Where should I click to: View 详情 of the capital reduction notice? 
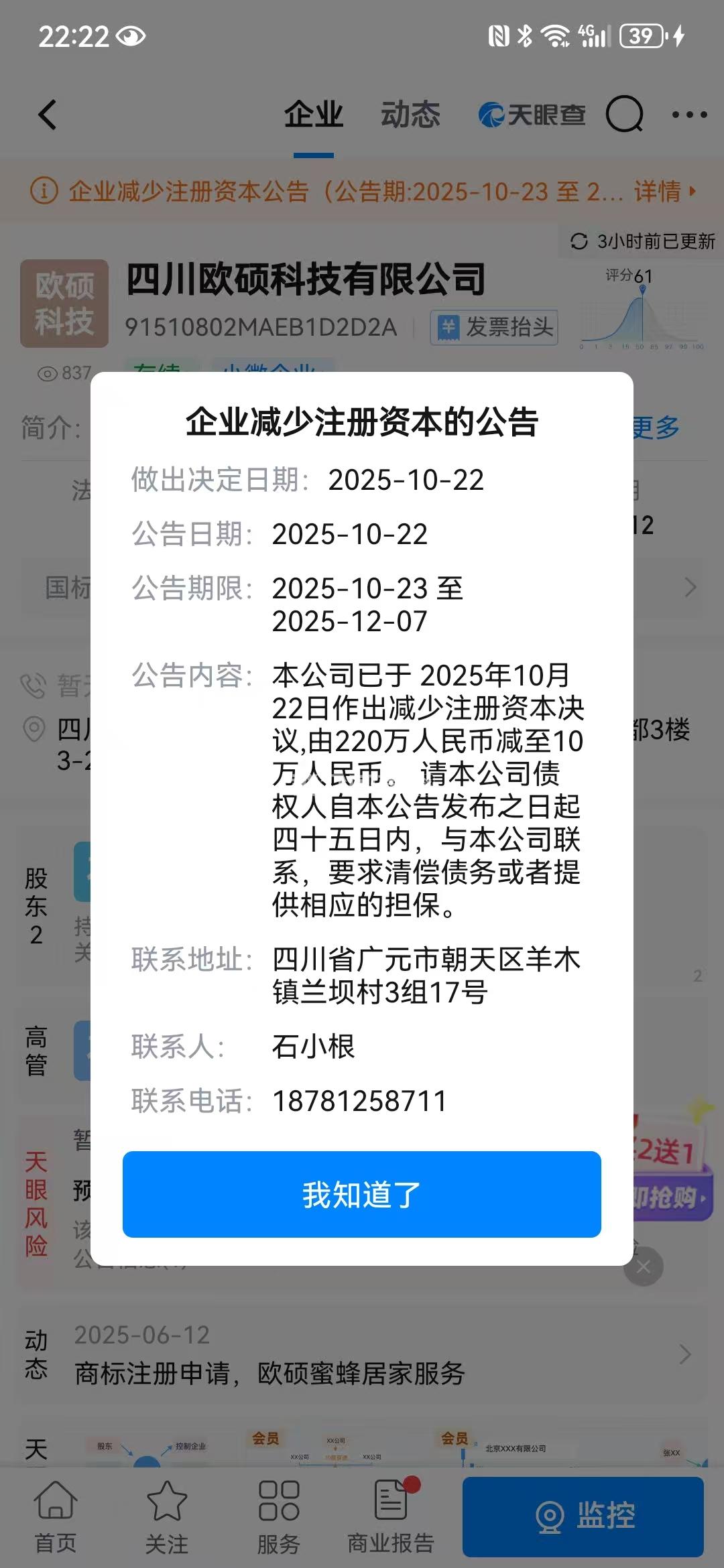pyautogui.click(x=665, y=192)
